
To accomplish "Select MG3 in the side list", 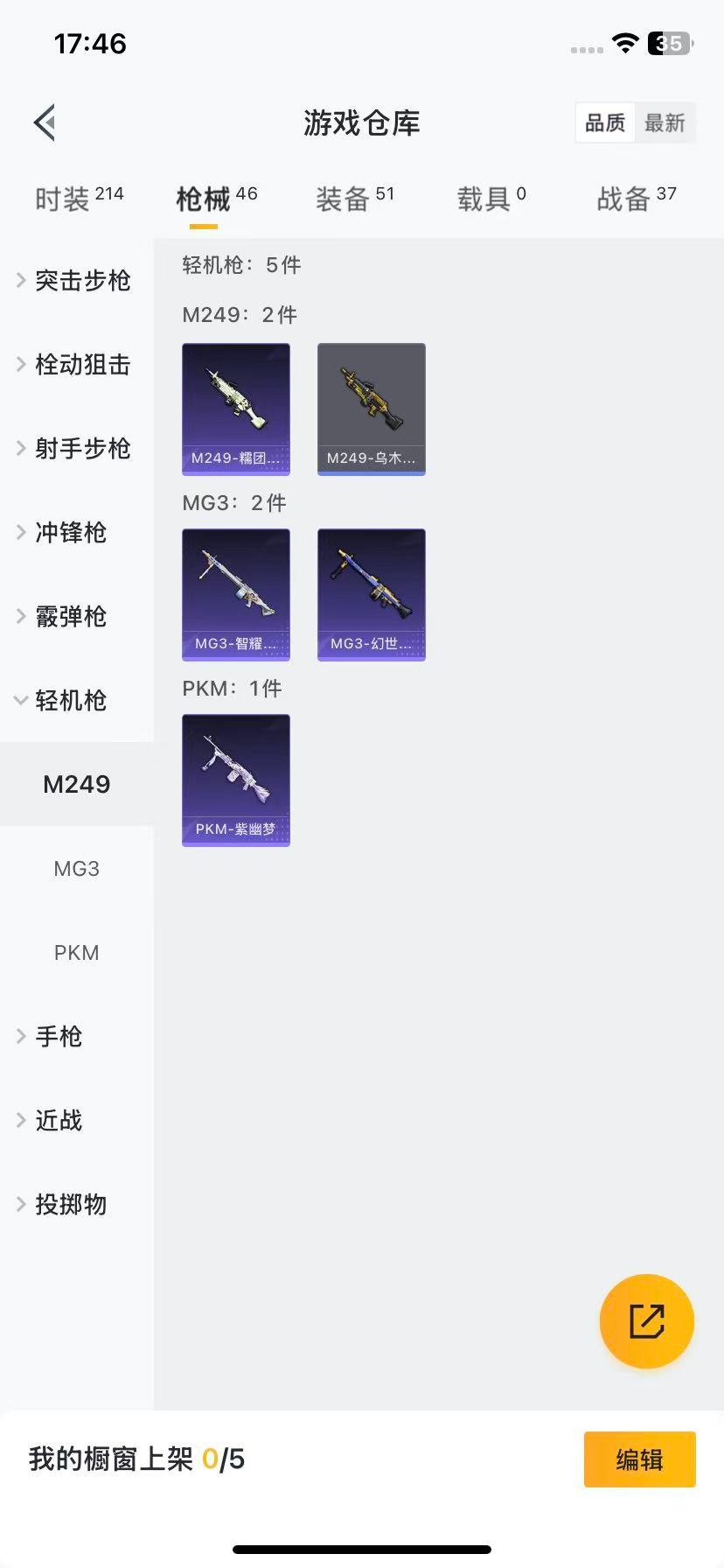I will click(77, 869).
